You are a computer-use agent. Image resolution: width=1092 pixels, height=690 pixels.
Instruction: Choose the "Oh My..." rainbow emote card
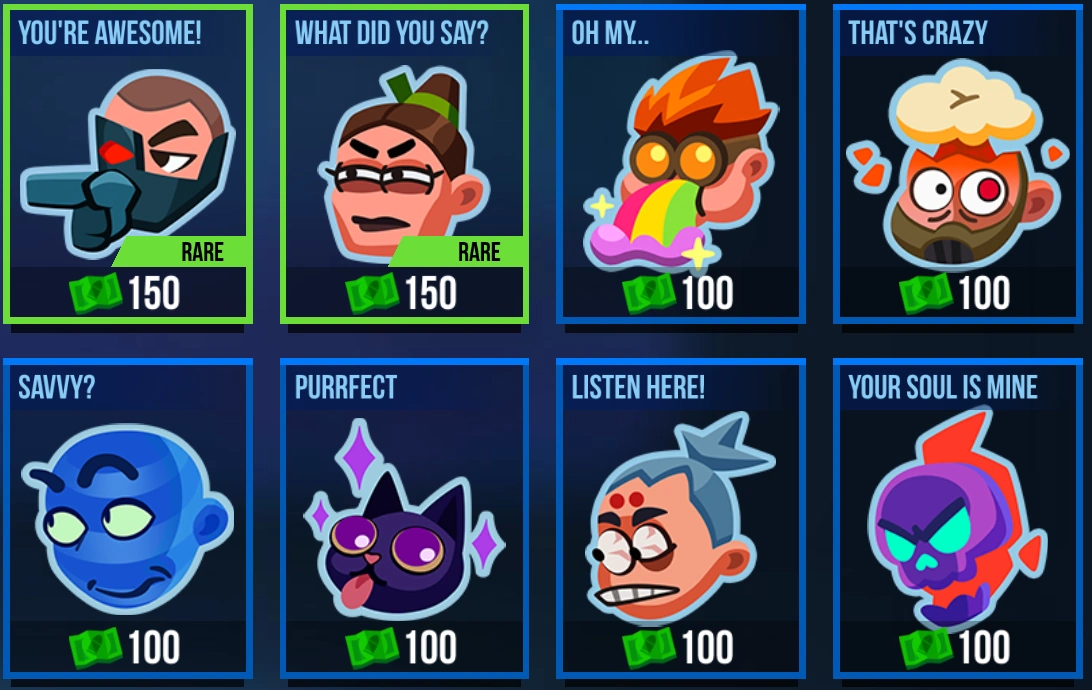click(681, 164)
